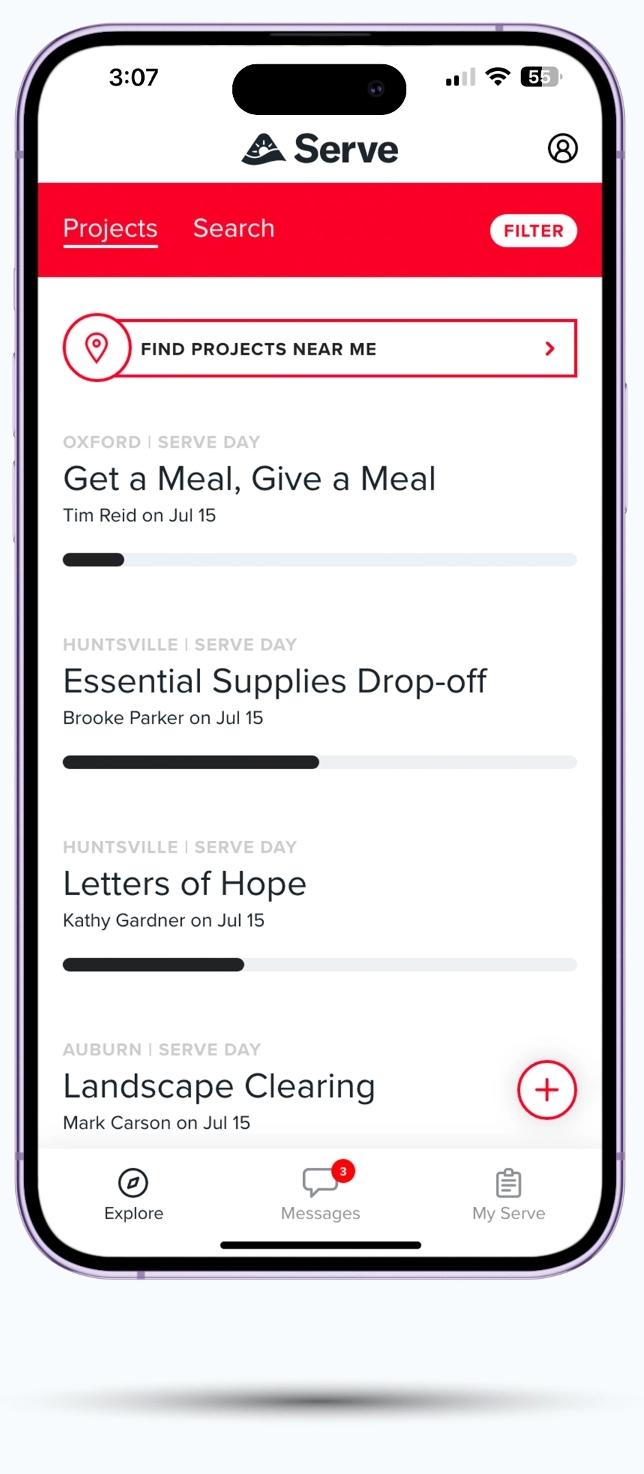Tap Find Projects Near Me

click(320, 349)
